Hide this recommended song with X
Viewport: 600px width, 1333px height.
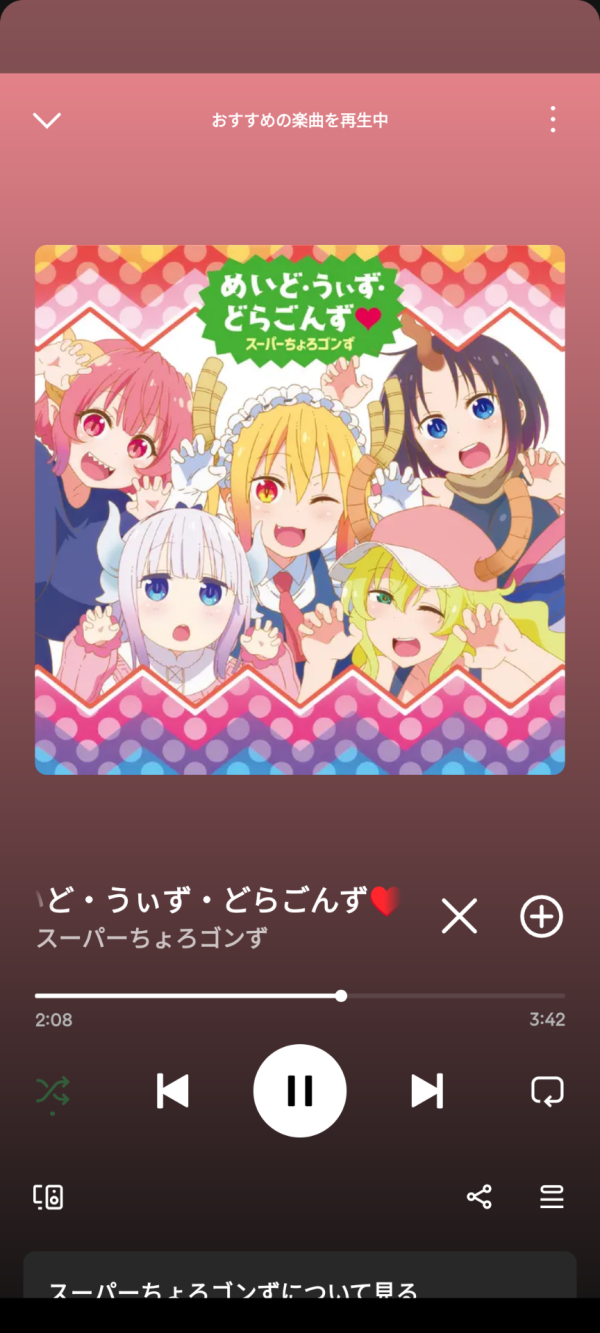point(459,916)
